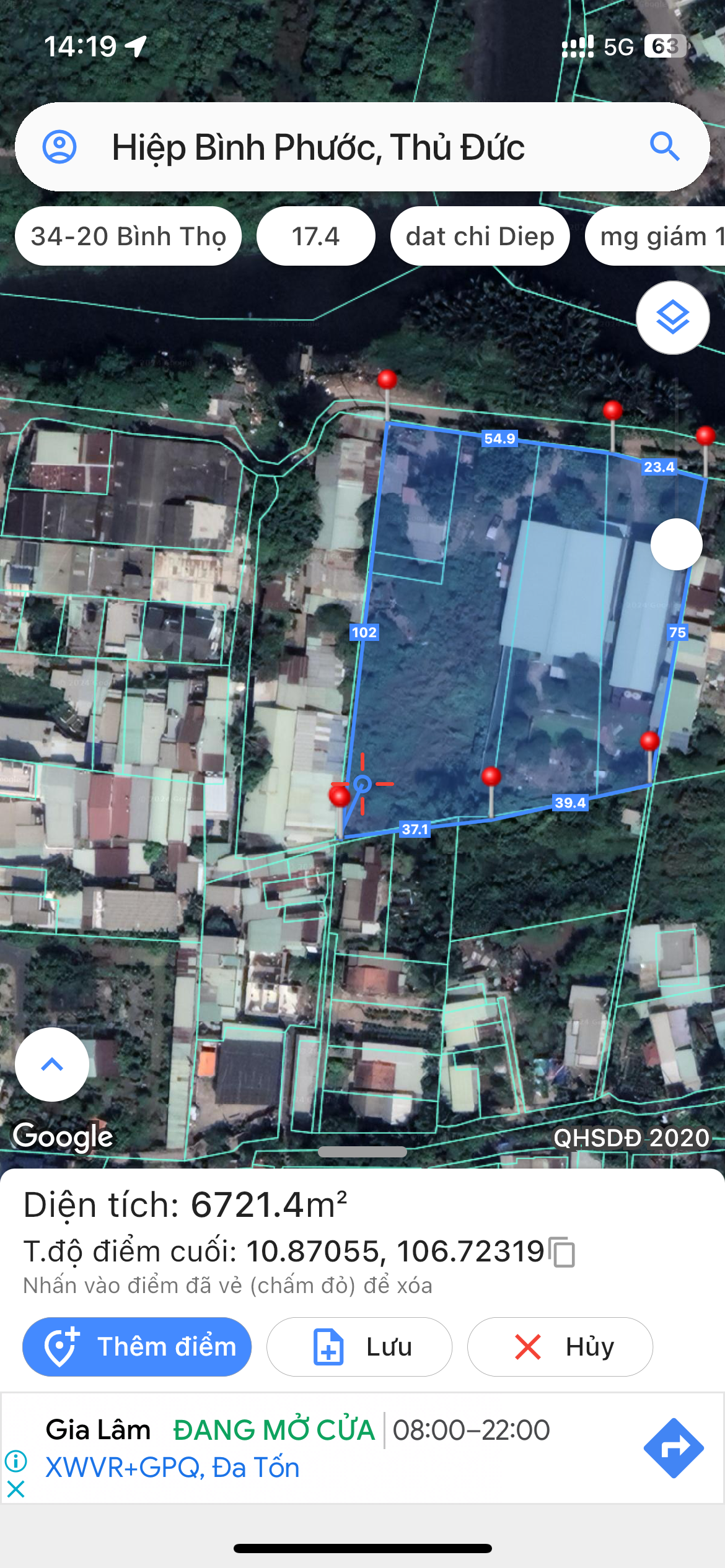
Task: Choose the 17.4 saved chip
Action: (x=316, y=236)
